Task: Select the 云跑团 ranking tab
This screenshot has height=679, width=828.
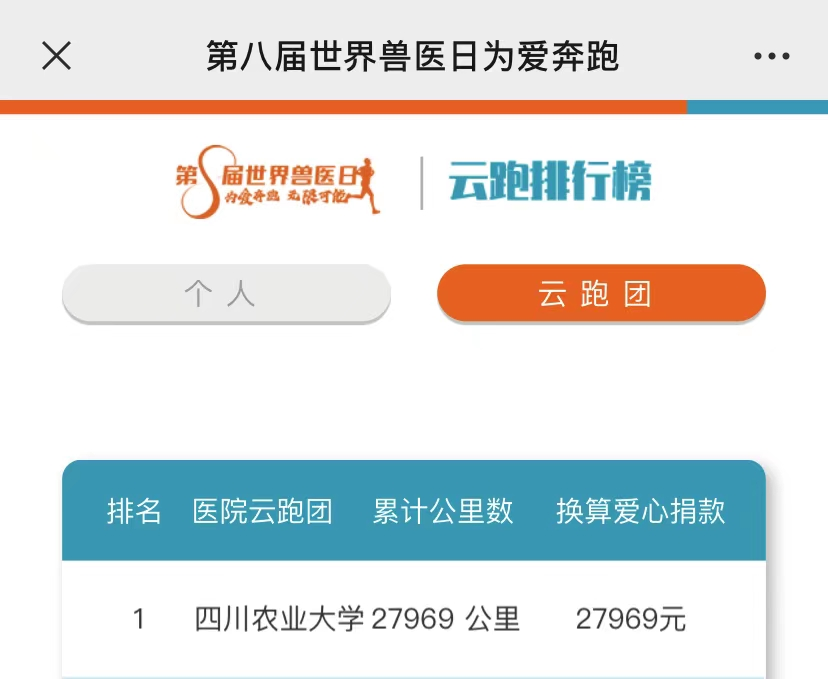Action: click(601, 294)
